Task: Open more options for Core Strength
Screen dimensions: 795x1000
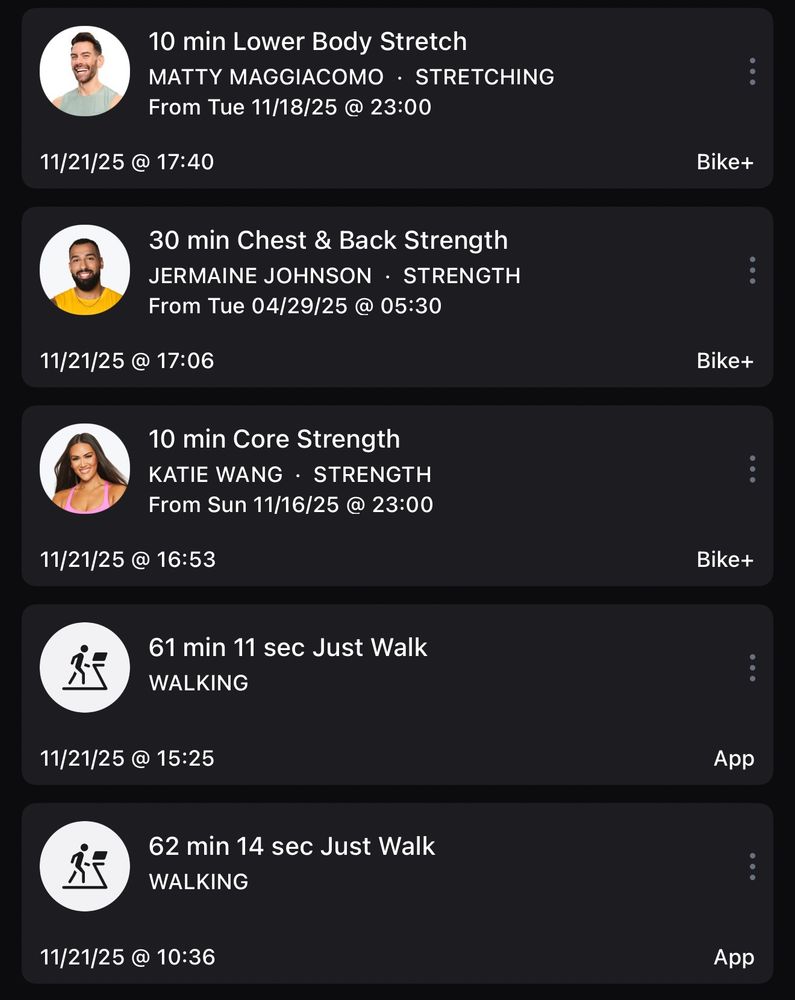Action: [x=752, y=469]
